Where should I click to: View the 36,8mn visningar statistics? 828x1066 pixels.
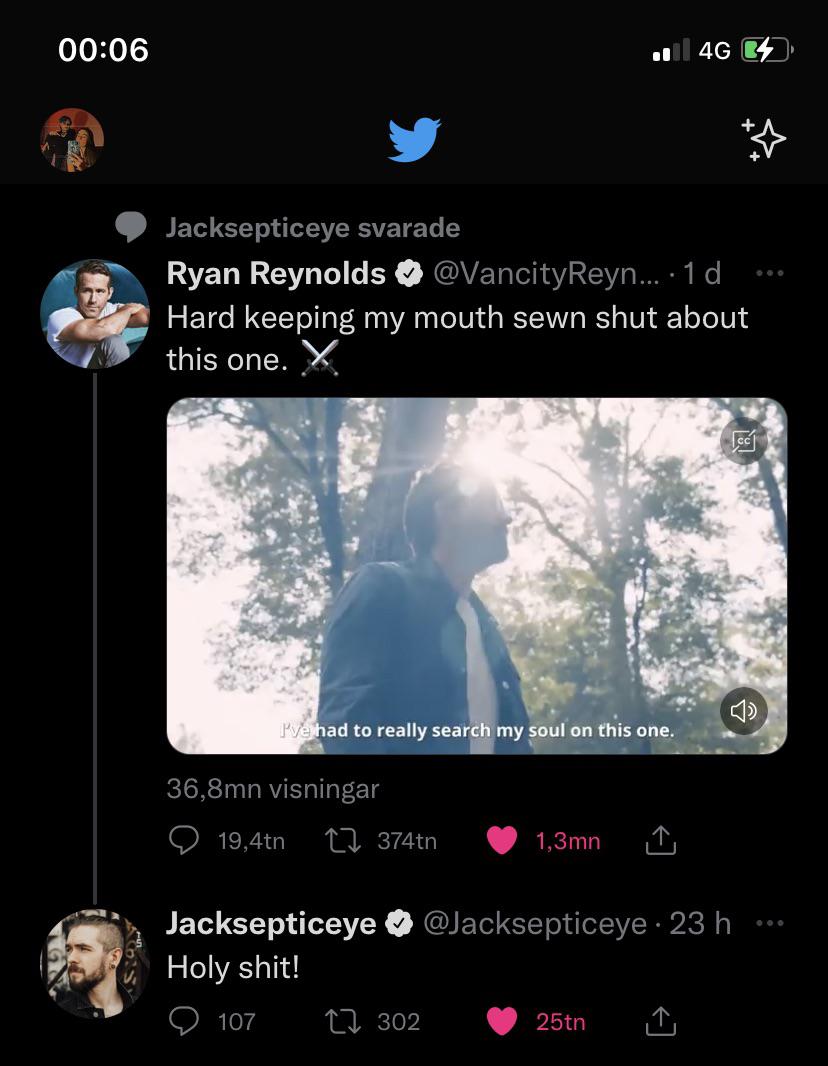coord(272,789)
